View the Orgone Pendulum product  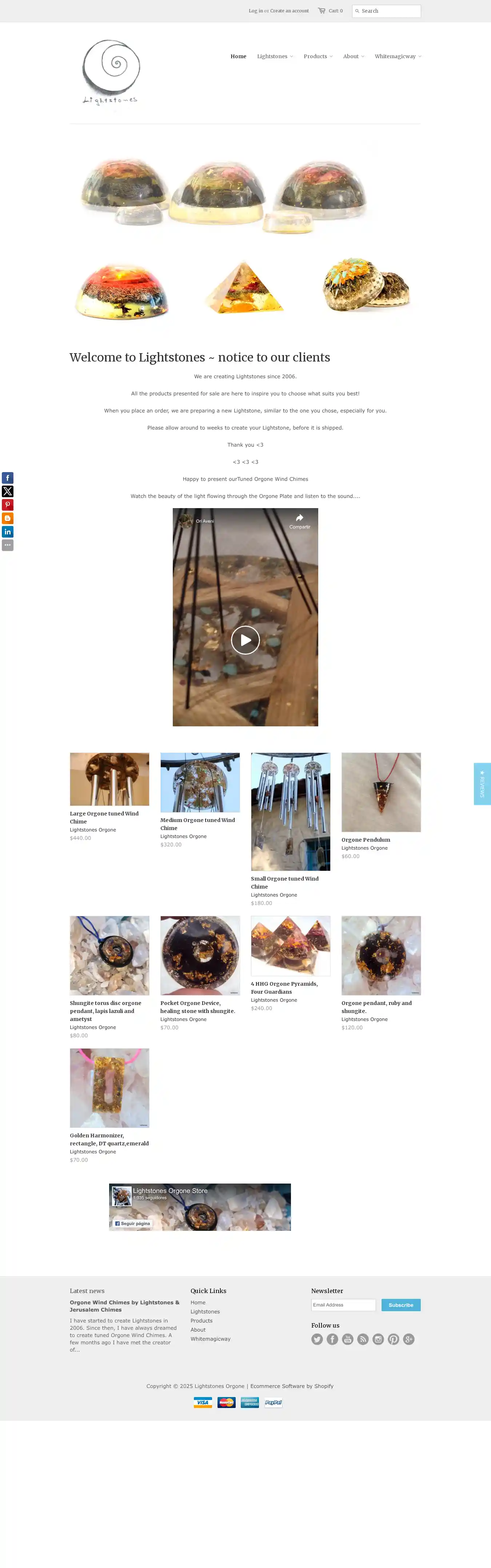[x=366, y=839]
